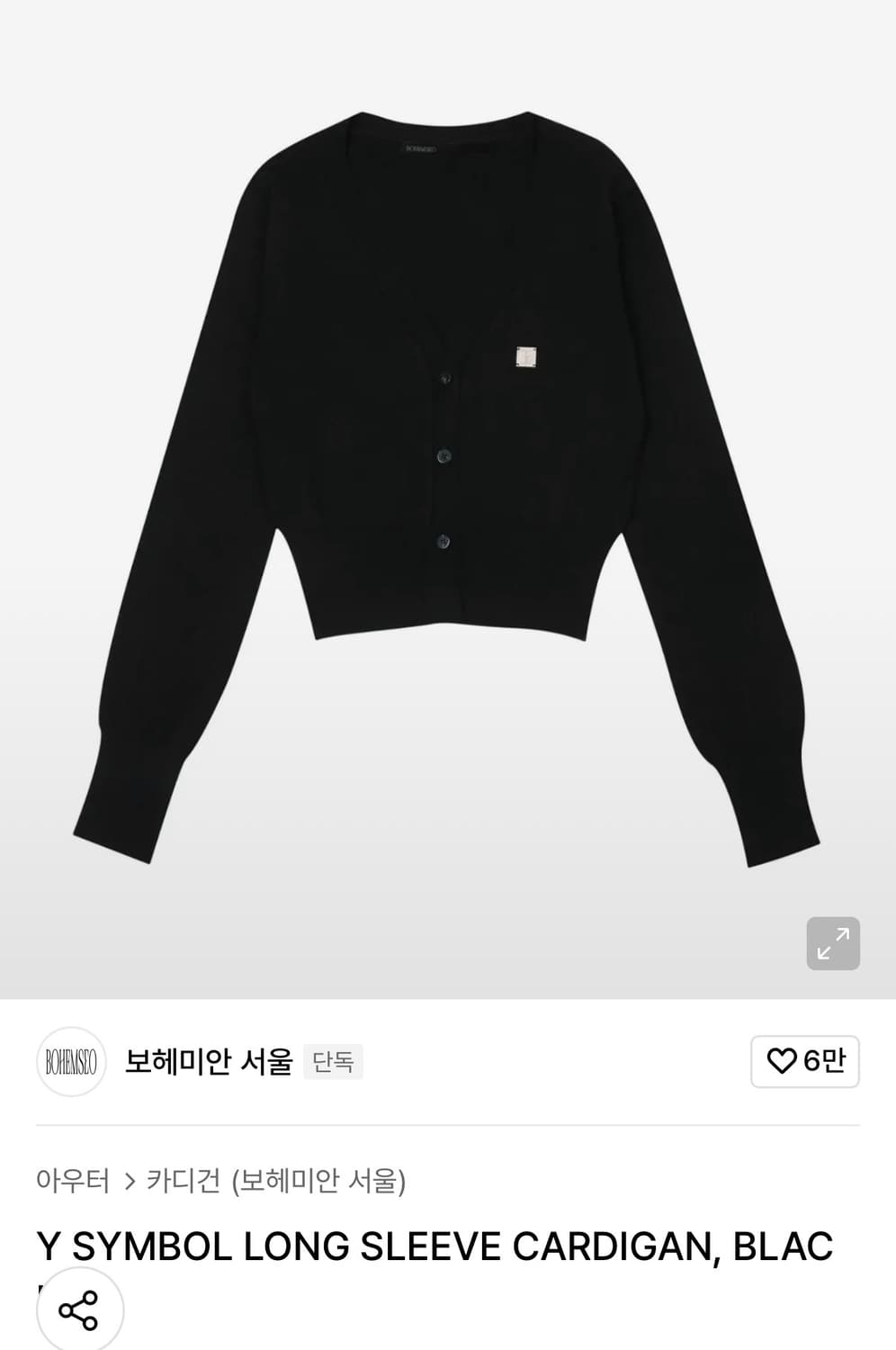The width and height of the screenshot is (896, 1350).
Task: Tap the share icon below the product title
Action: point(79,1308)
